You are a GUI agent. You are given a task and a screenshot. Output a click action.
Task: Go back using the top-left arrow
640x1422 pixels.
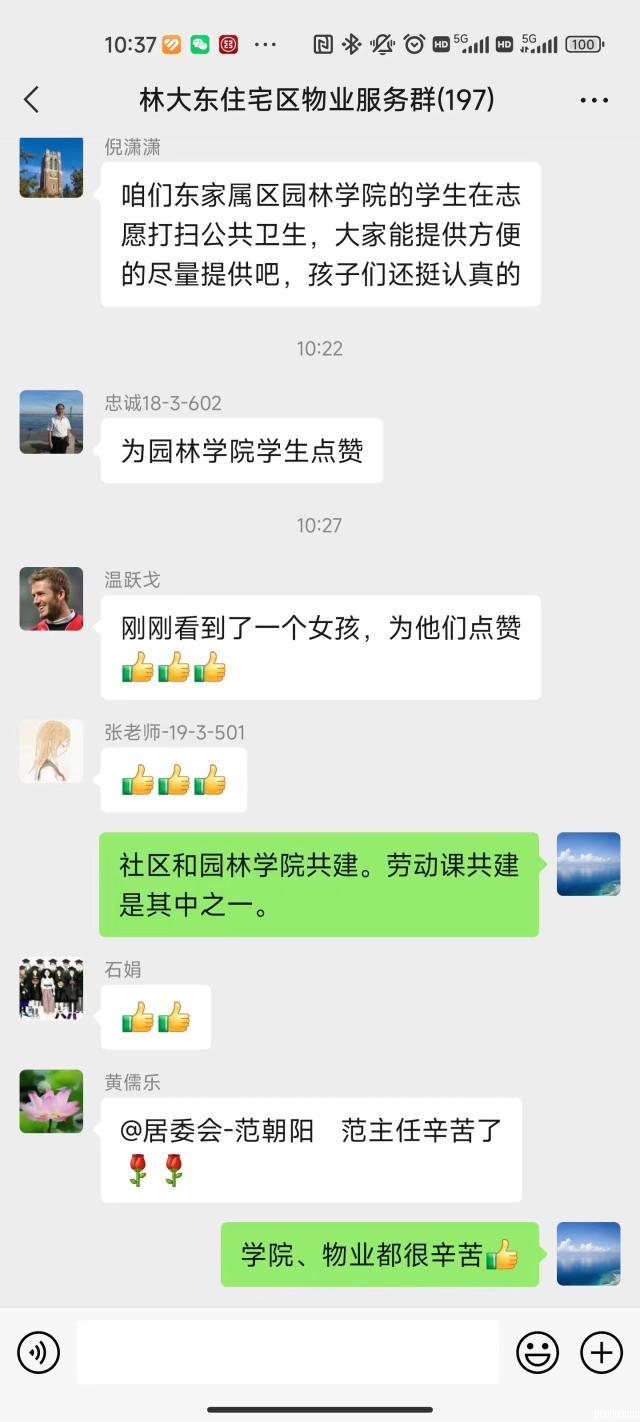pyautogui.click(x=32, y=99)
